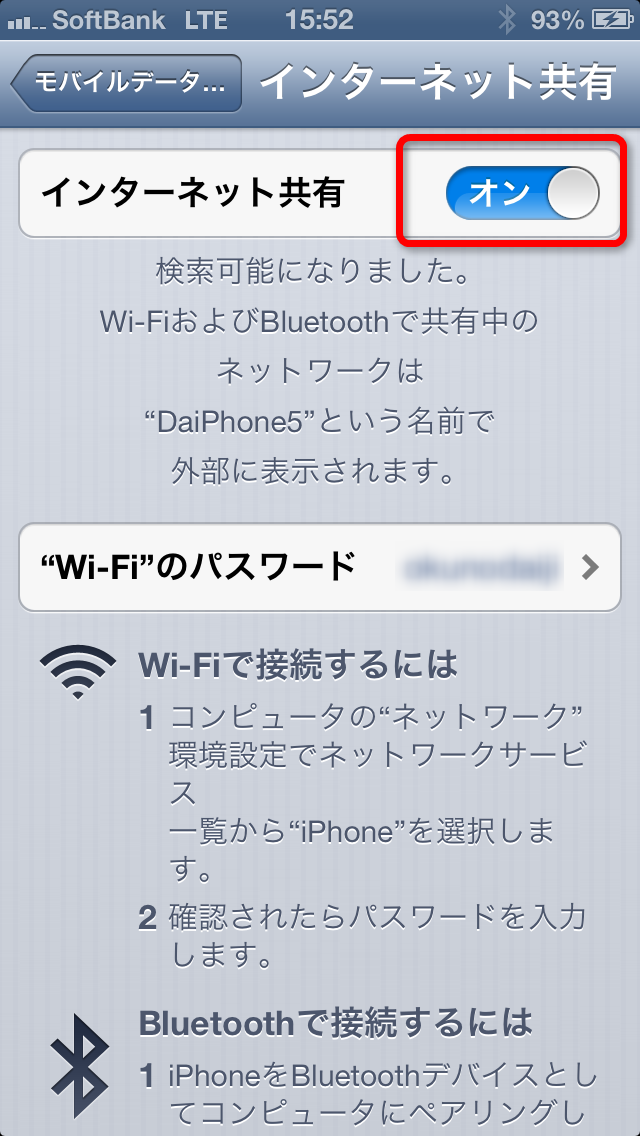Open the "Wi-Fi"のパスワード row

pyautogui.click(x=320, y=567)
